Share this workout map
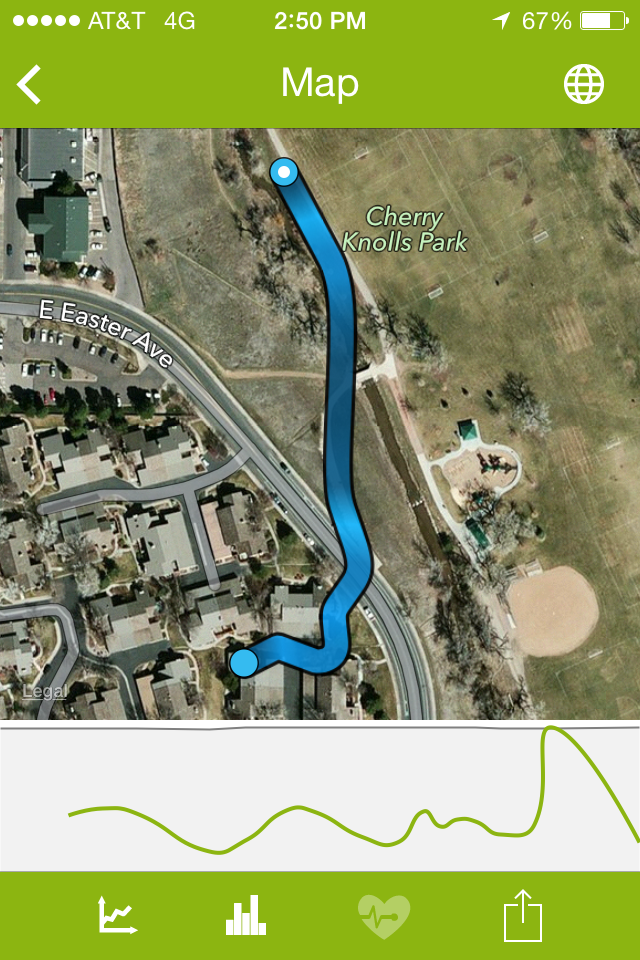 (x=522, y=915)
